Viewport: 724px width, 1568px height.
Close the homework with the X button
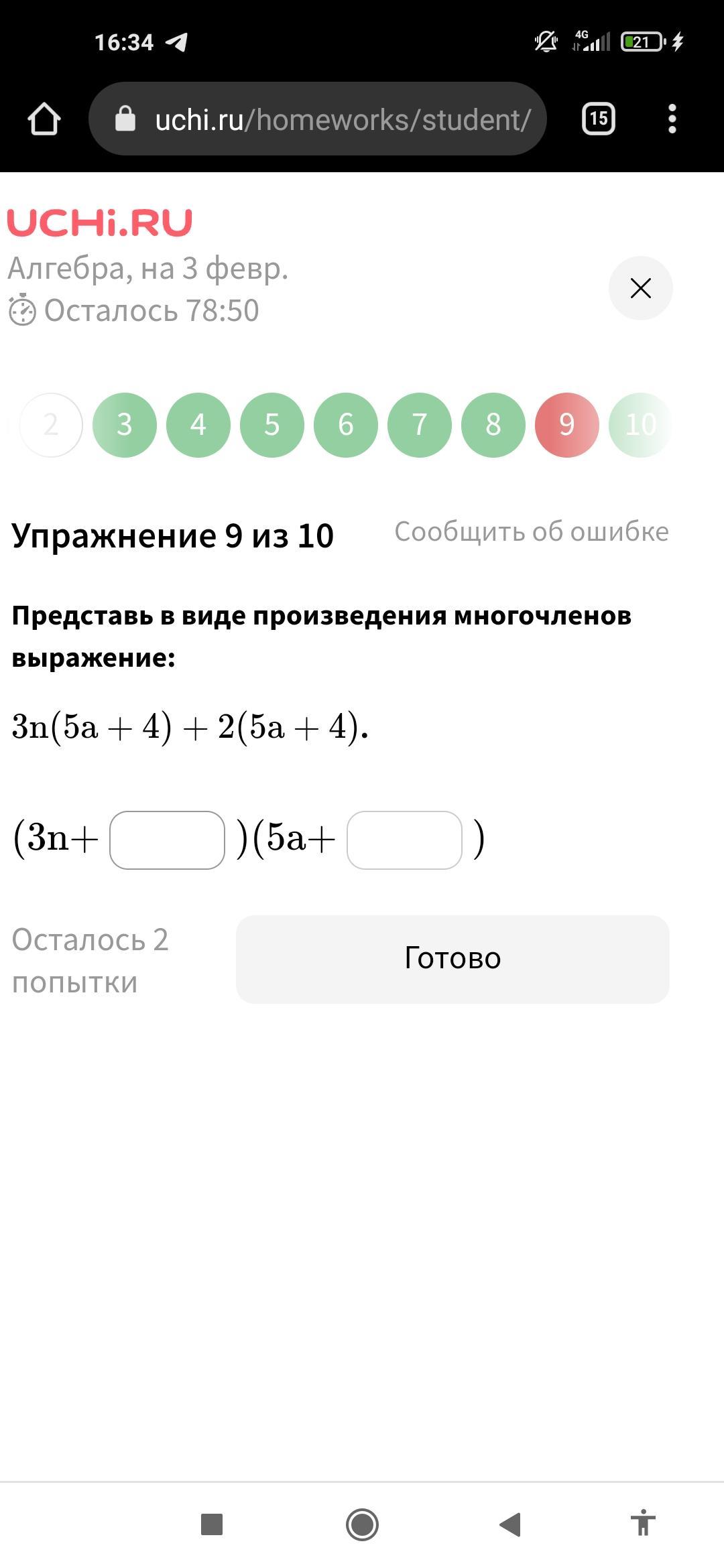point(640,288)
